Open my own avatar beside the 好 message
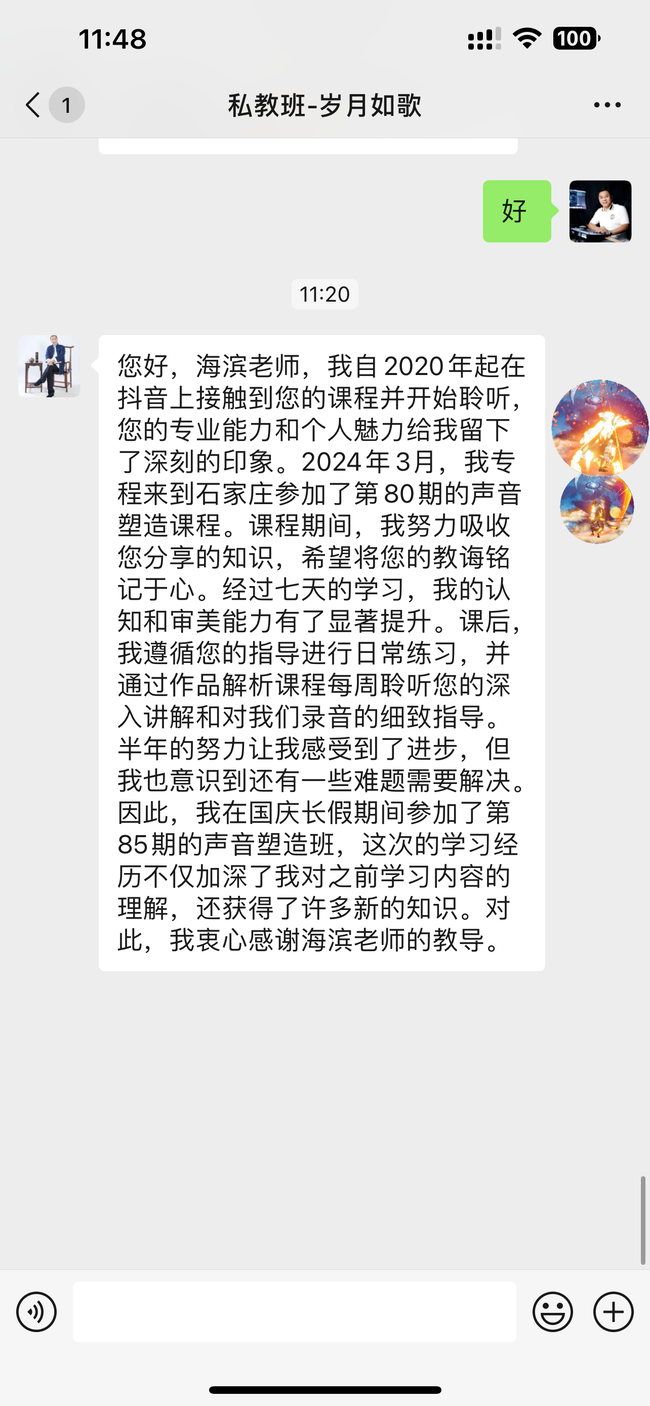 point(600,211)
